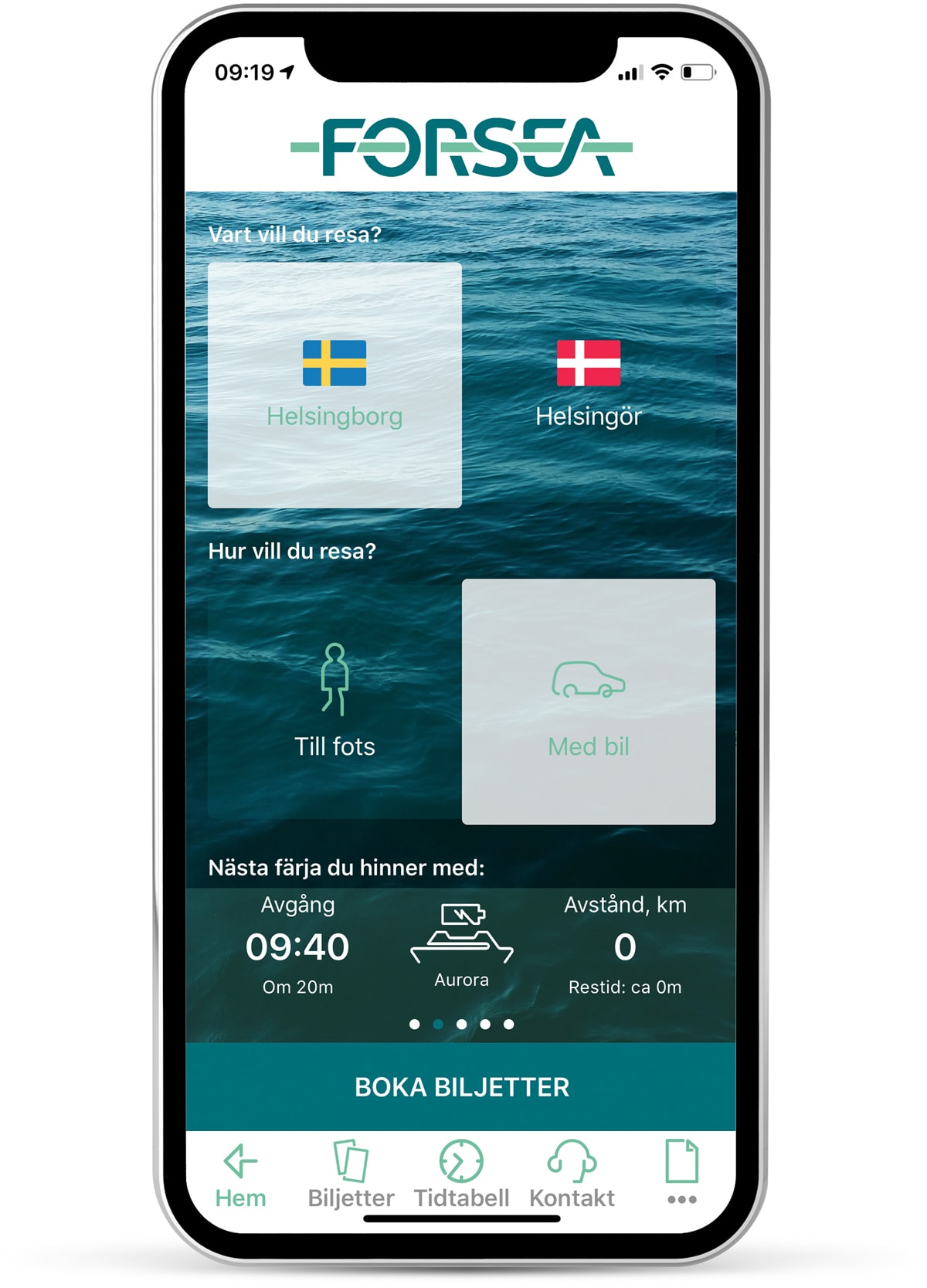927x1288 pixels.
Task: Tap the last ferry page indicator dot
Action: (x=508, y=1025)
